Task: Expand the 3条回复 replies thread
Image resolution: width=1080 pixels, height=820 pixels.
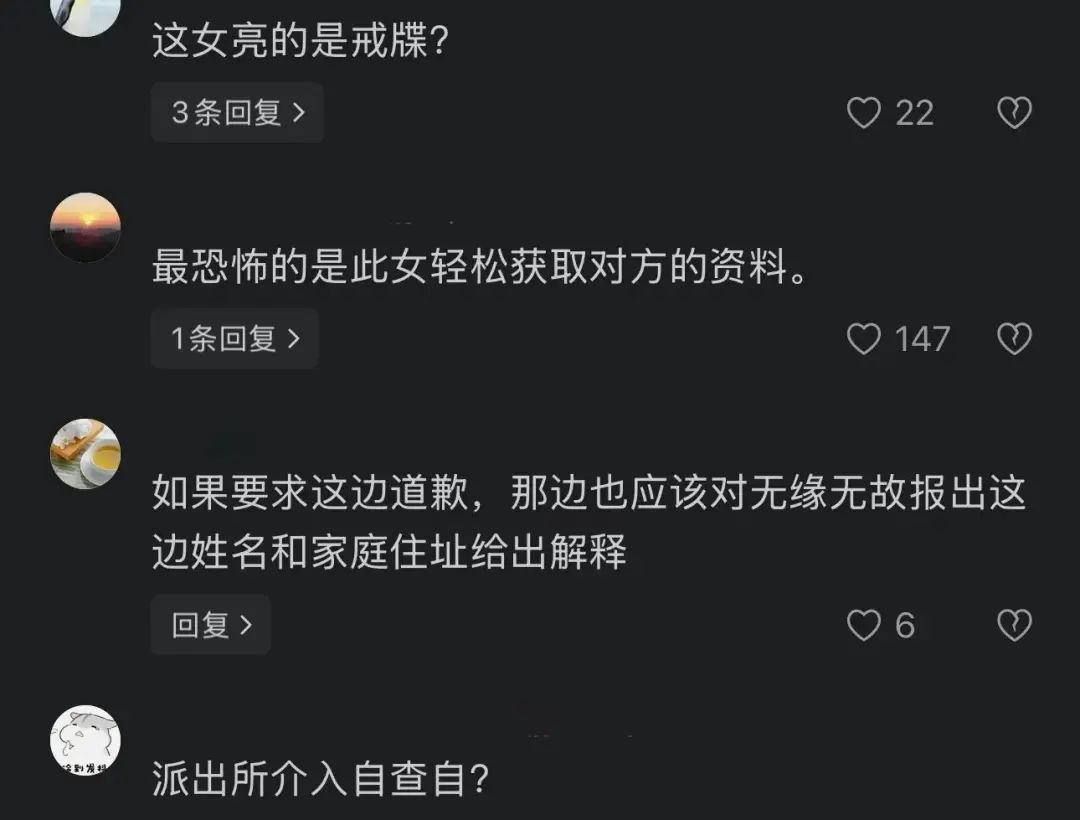Action: pyautogui.click(x=237, y=113)
